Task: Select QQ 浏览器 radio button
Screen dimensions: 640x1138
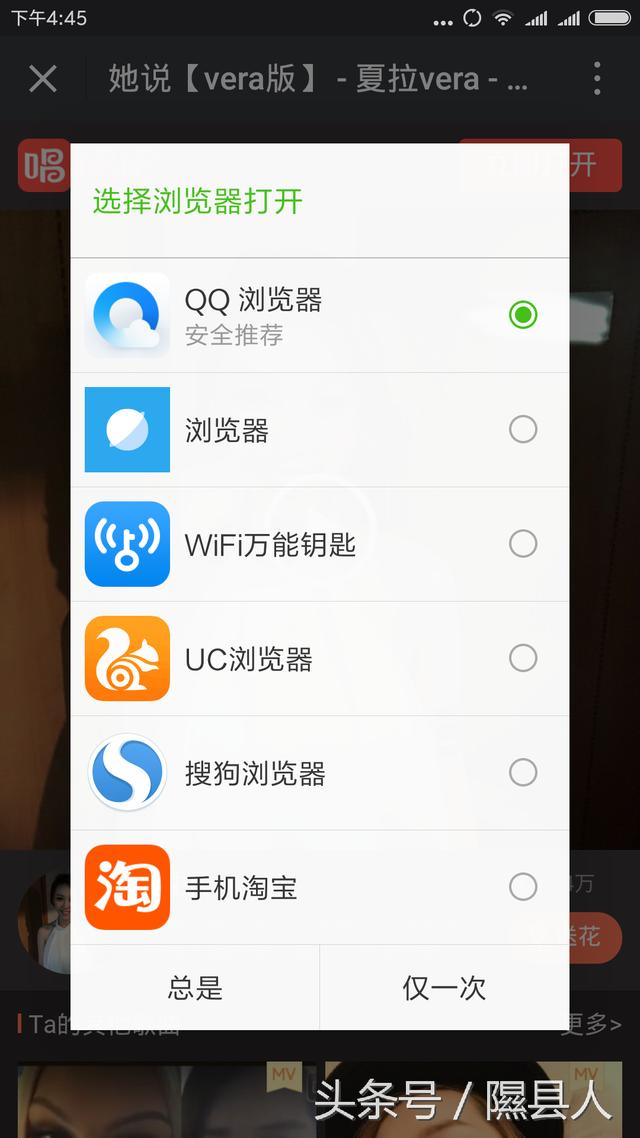Action: click(x=522, y=315)
